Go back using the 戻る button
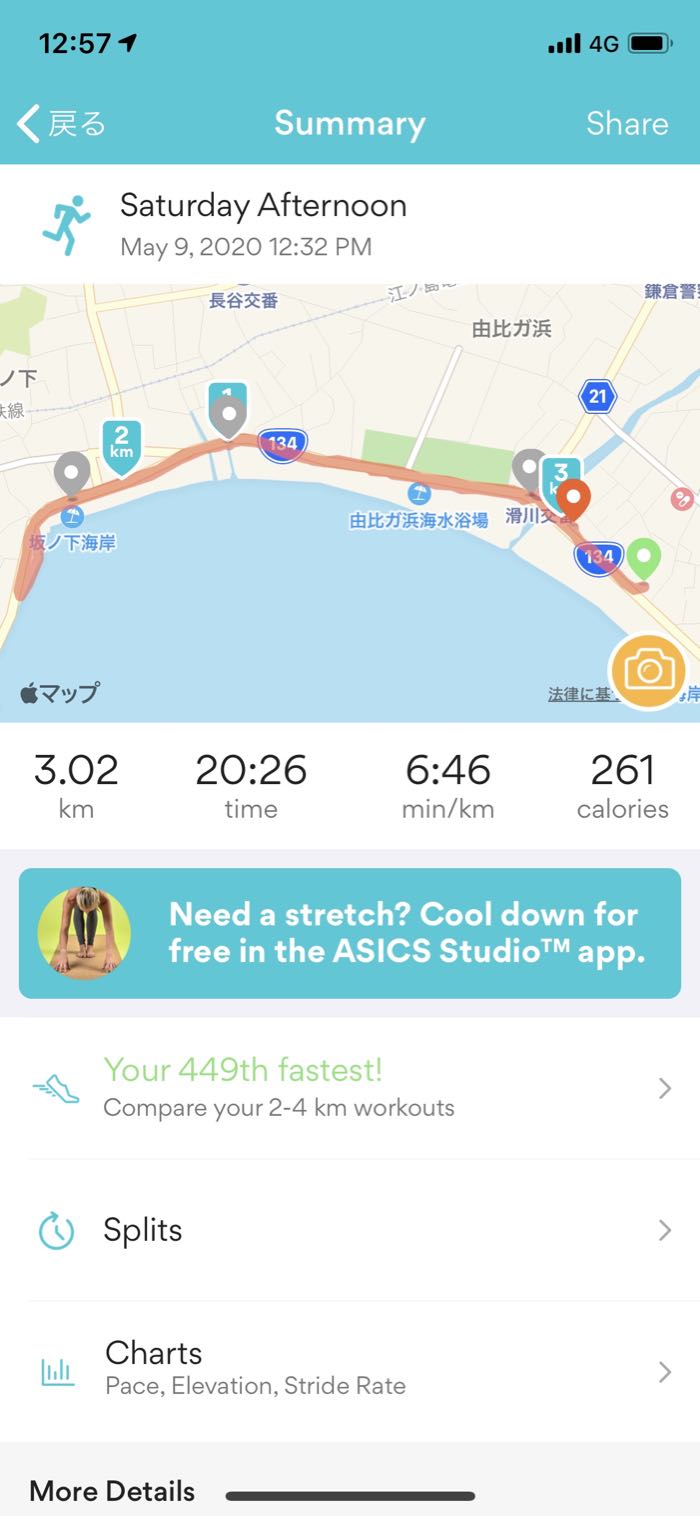Image resolution: width=700 pixels, height=1516 pixels. [62, 124]
